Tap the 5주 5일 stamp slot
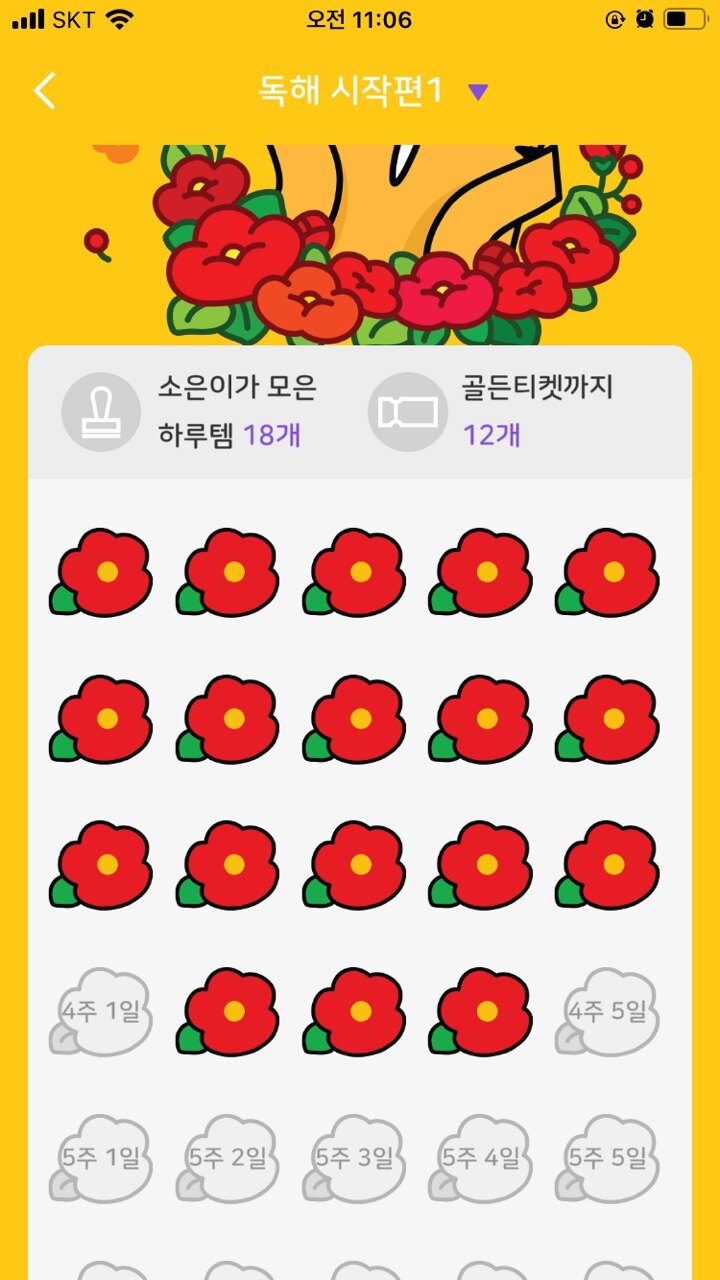This screenshot has width=720, height=1280. 608,1158
